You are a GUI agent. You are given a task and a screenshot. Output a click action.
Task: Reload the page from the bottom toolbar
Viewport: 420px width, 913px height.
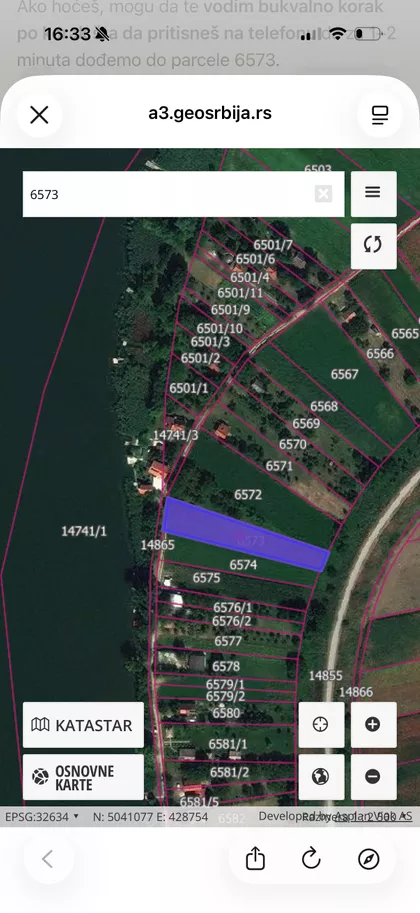pyautogui.click(x=311, y=859)
